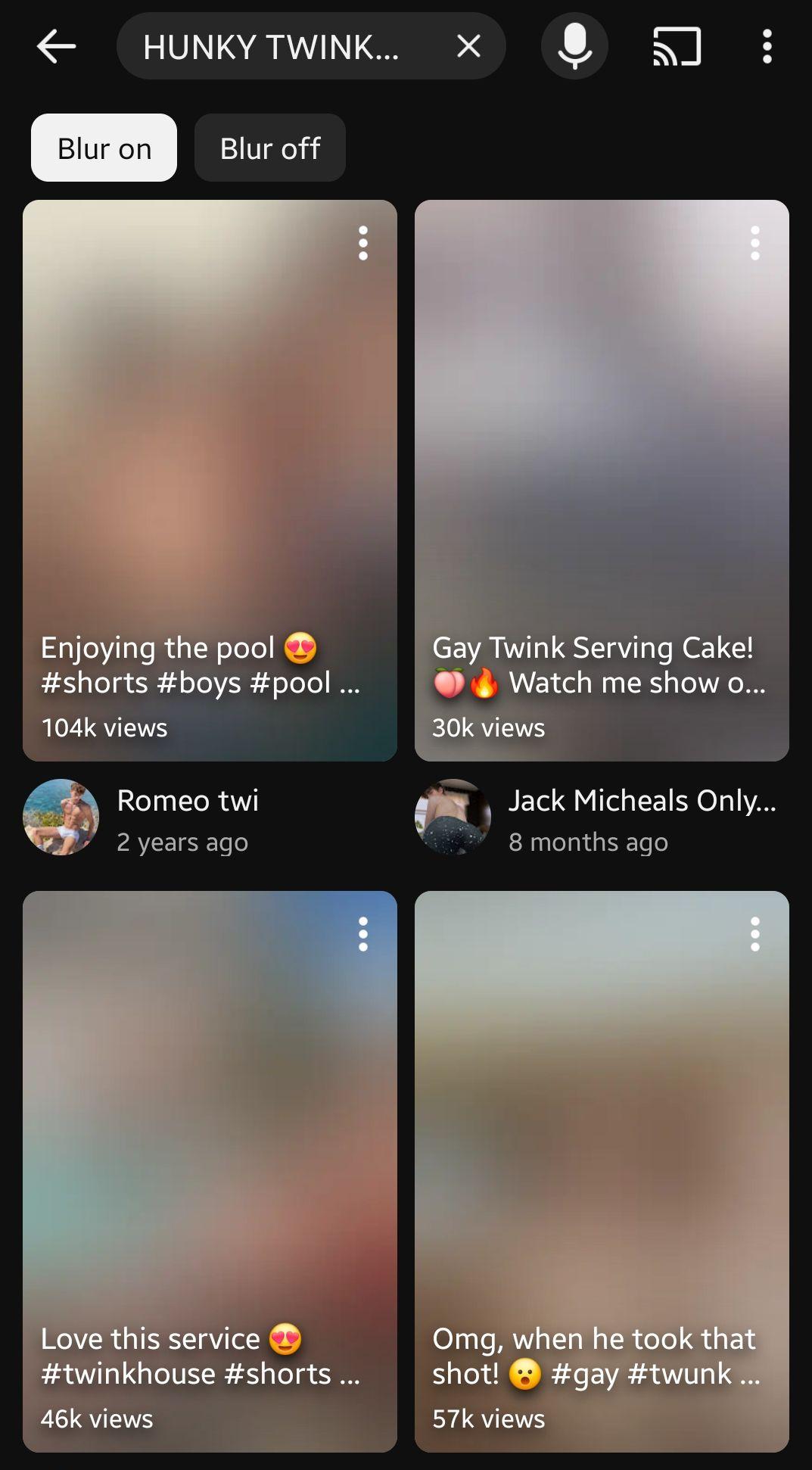
Task: Open the Omg, when he took that shot video
Action: (x=602, y=1151)
